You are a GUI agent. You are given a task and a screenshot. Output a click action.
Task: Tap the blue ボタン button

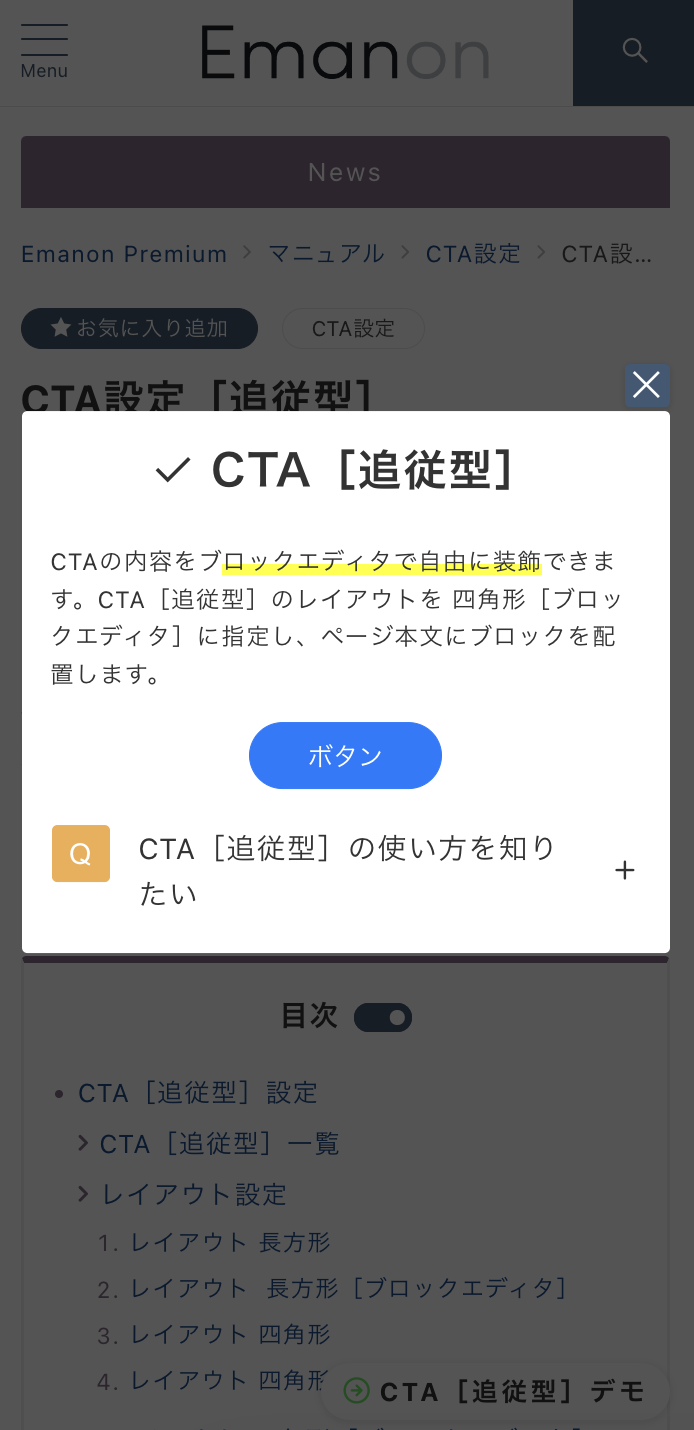345,755
